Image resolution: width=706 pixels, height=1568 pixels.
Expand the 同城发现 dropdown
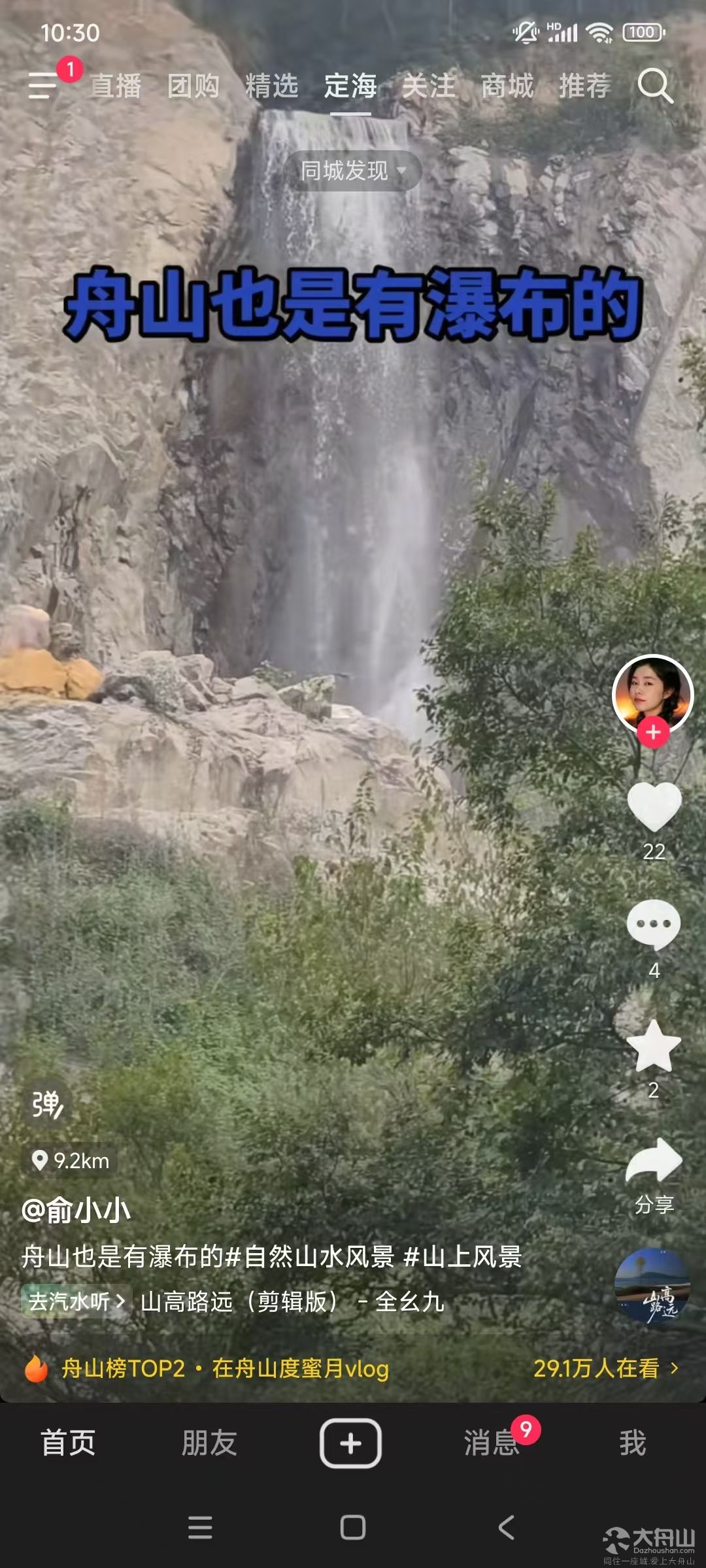(353, 171)
